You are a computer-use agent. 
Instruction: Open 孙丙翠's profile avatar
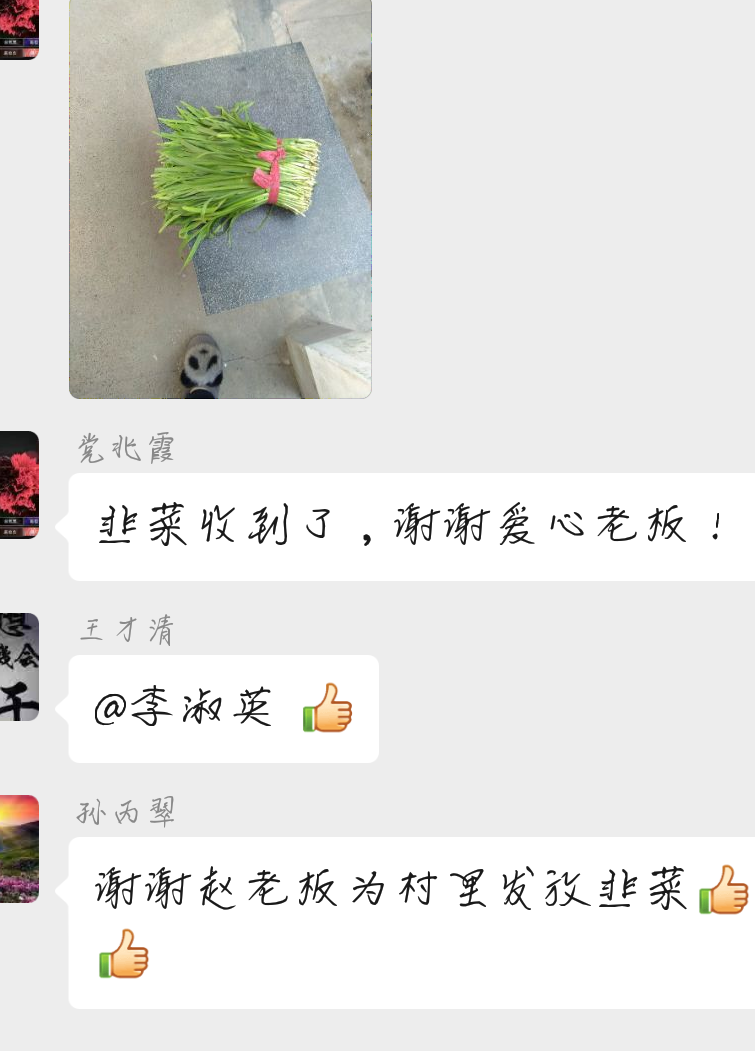pos(18,849)
